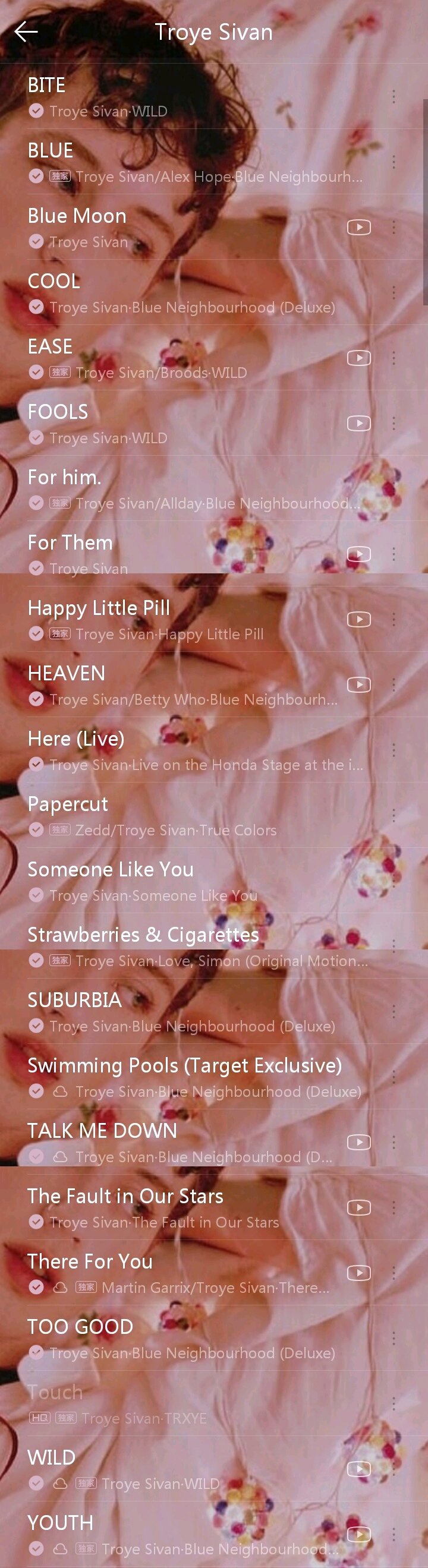Play the song HEAVEN
This screenshot has width=428, height=1568.
coord(182,685)
